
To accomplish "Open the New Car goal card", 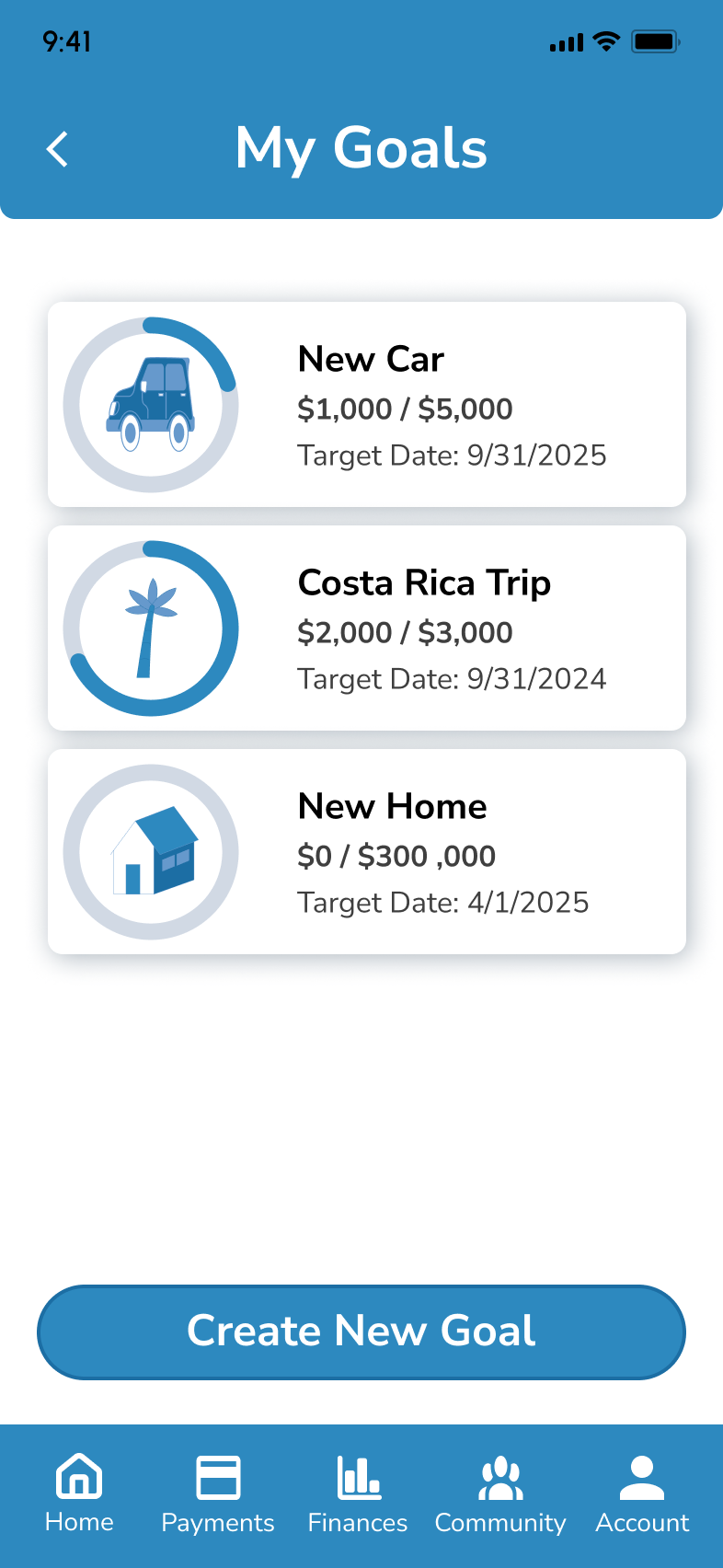I will (x=366, y=405).
